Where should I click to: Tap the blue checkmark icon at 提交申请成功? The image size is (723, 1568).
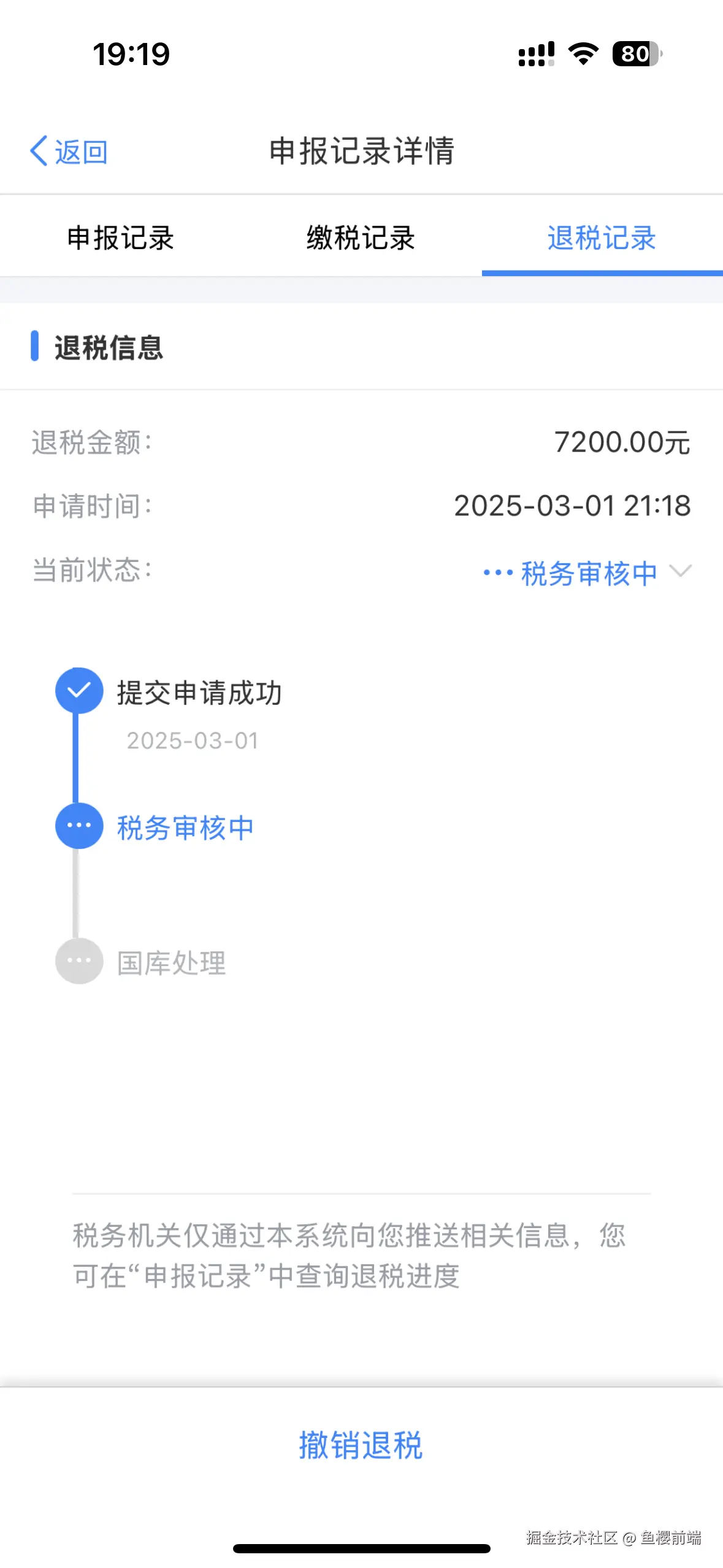78,691
